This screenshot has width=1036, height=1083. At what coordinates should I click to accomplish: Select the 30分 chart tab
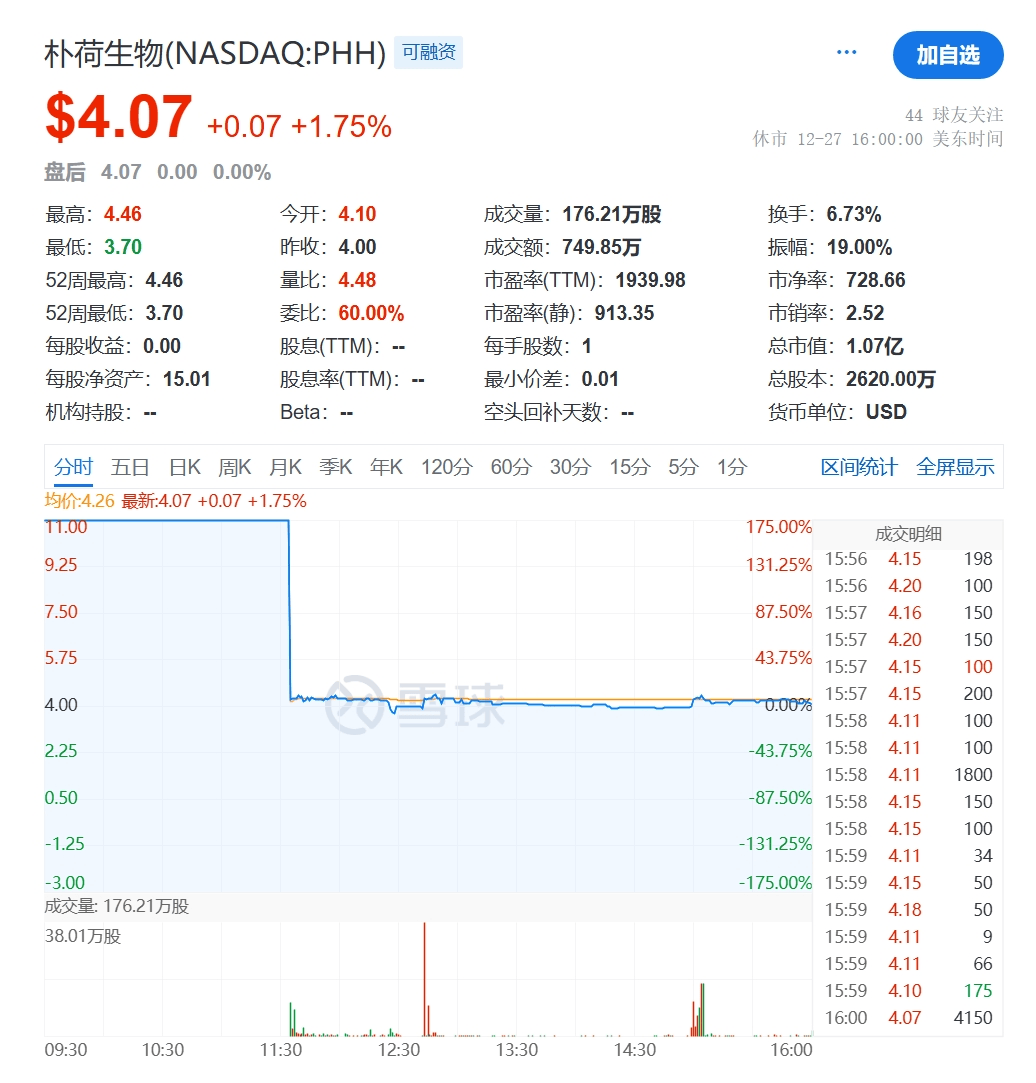tap(569, 466)
